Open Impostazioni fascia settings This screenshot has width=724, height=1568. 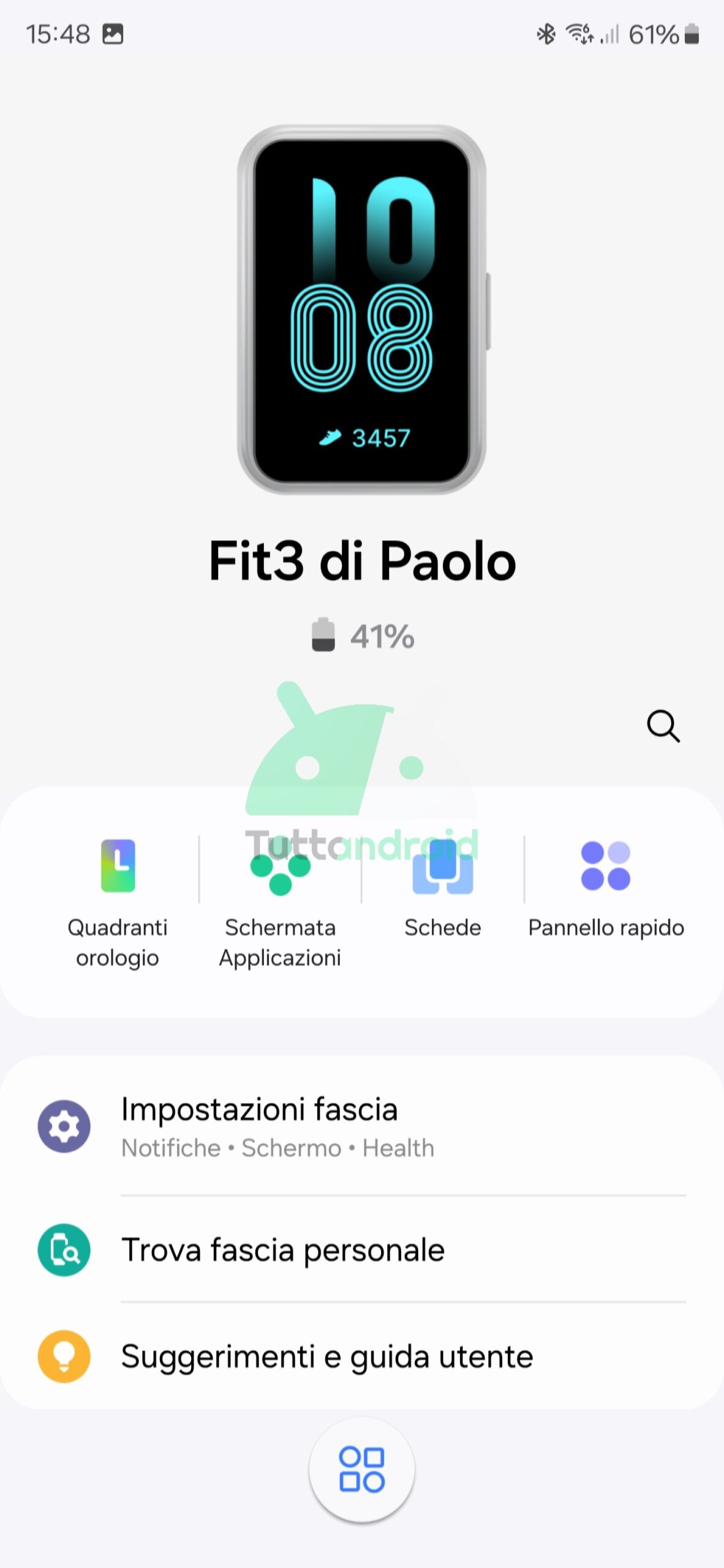pos(362,1126)
